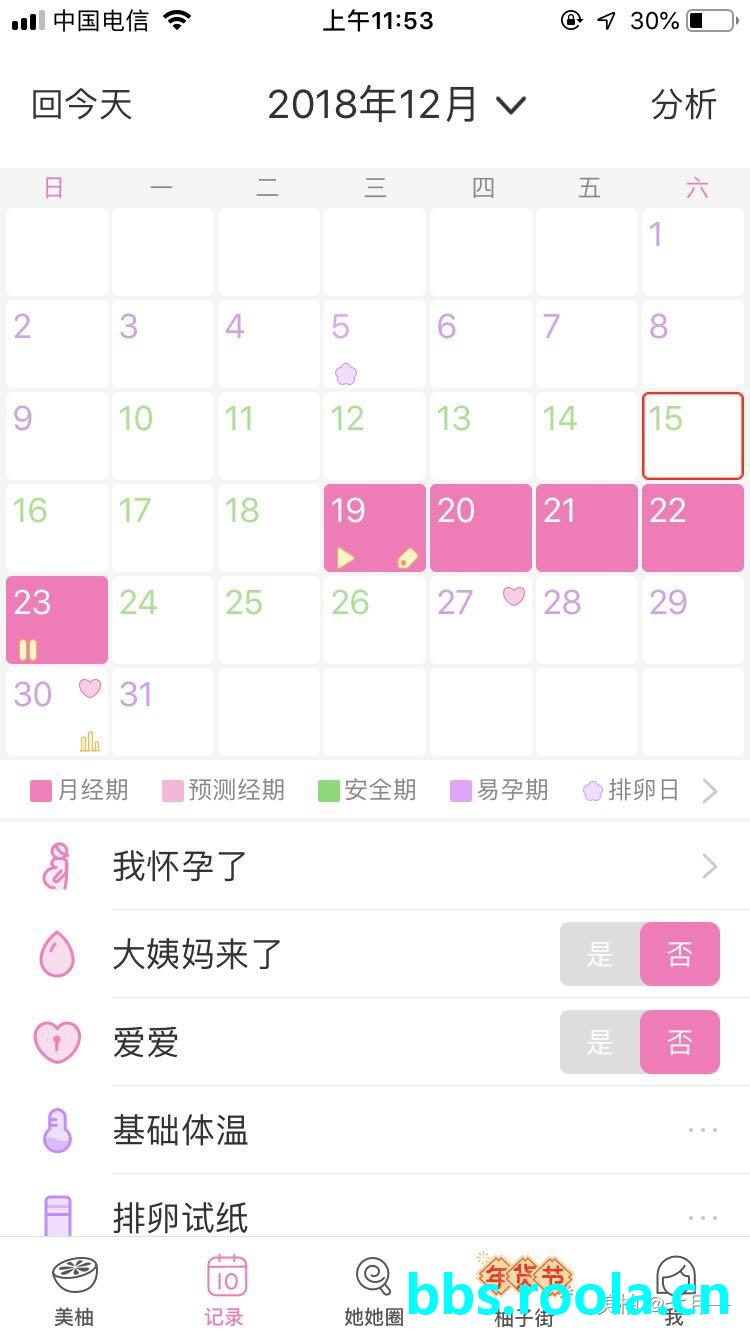
Task: Set 爱爱 to 是
Action: 600,1042
